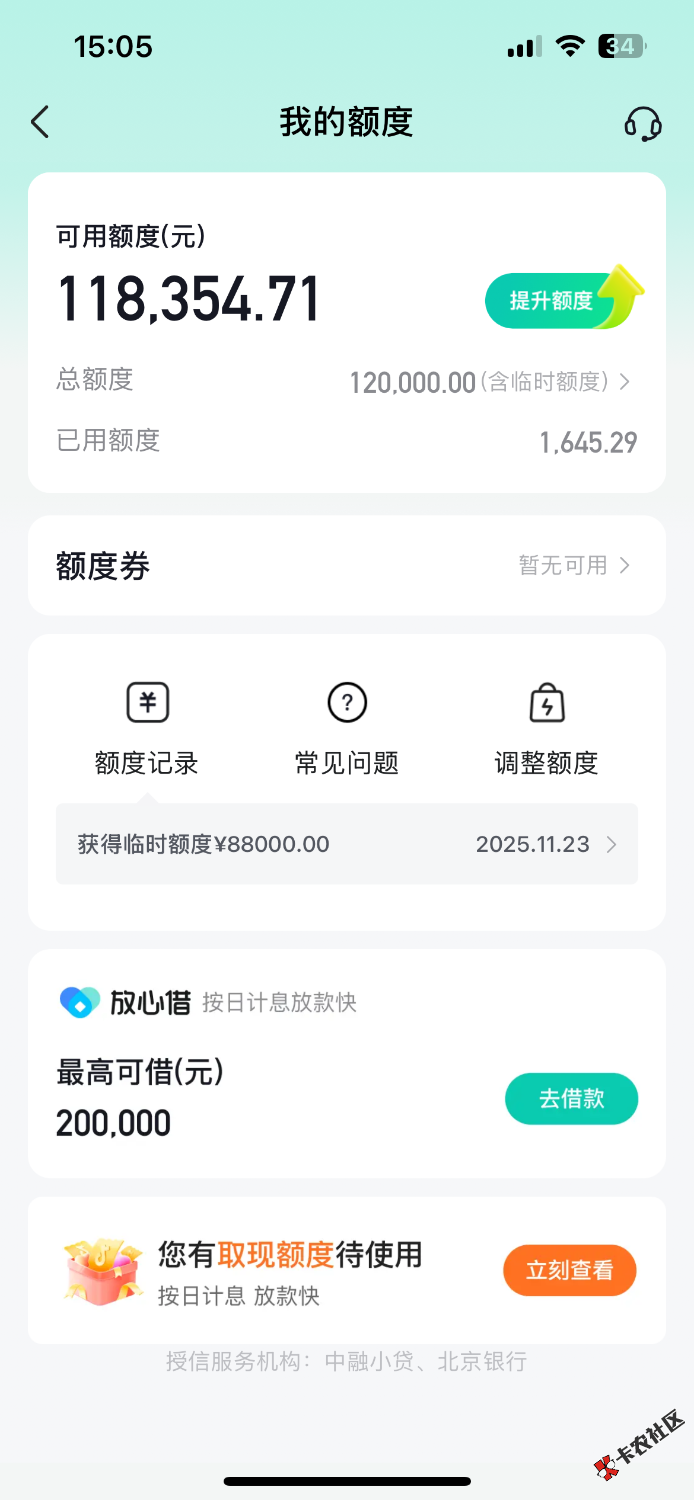This screenshot has height=1500, width=694.
Task: Go back using the top-left arrow
Action: coord(40,122)
